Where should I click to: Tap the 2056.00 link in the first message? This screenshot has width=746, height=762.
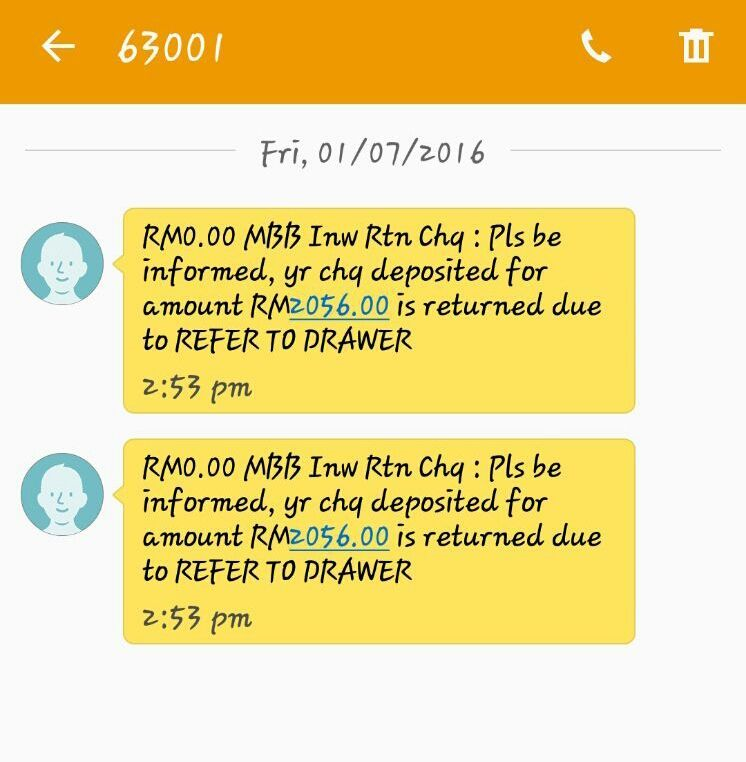pos(339,305)
